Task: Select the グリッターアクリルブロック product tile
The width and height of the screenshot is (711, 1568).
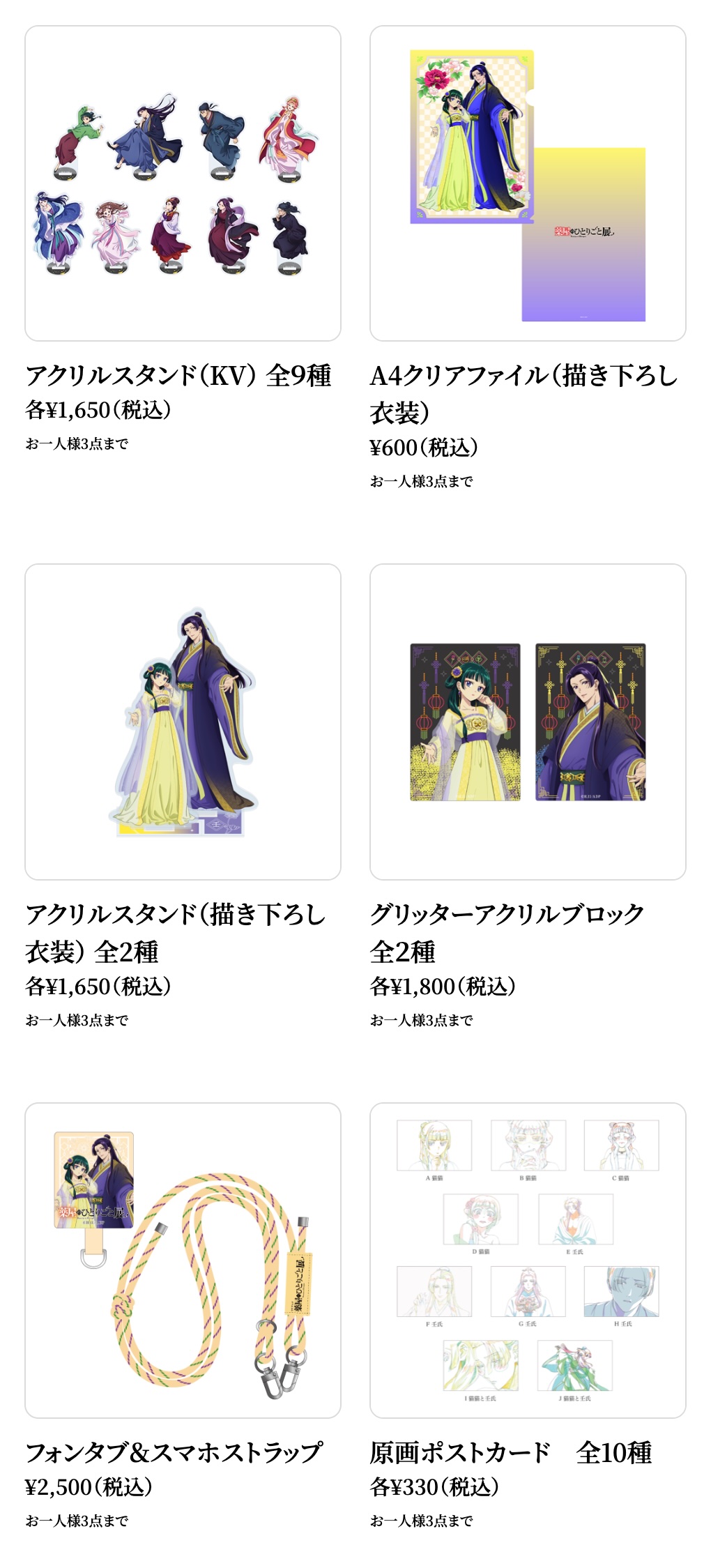Action: tap(528, 722)
